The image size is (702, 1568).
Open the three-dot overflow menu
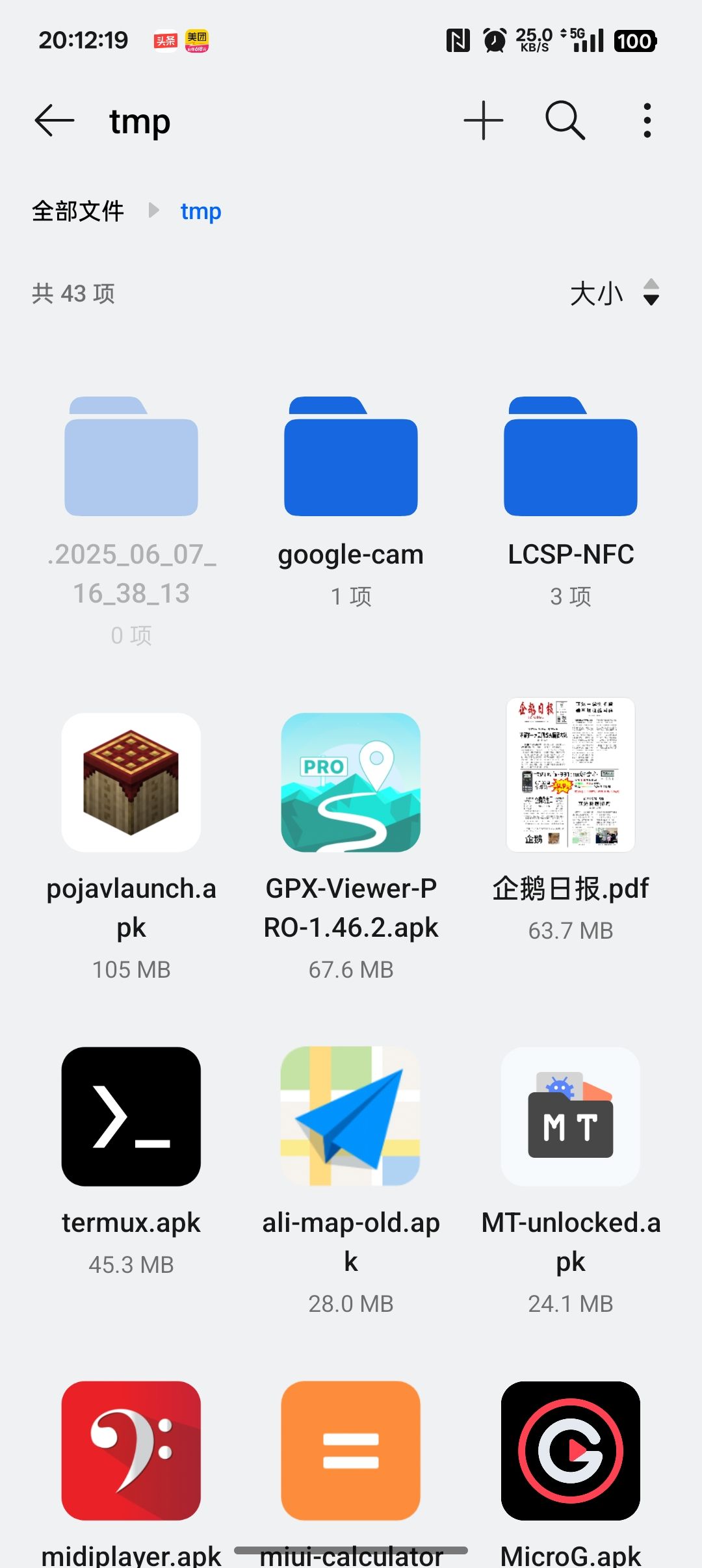click(x=647, y=121)
